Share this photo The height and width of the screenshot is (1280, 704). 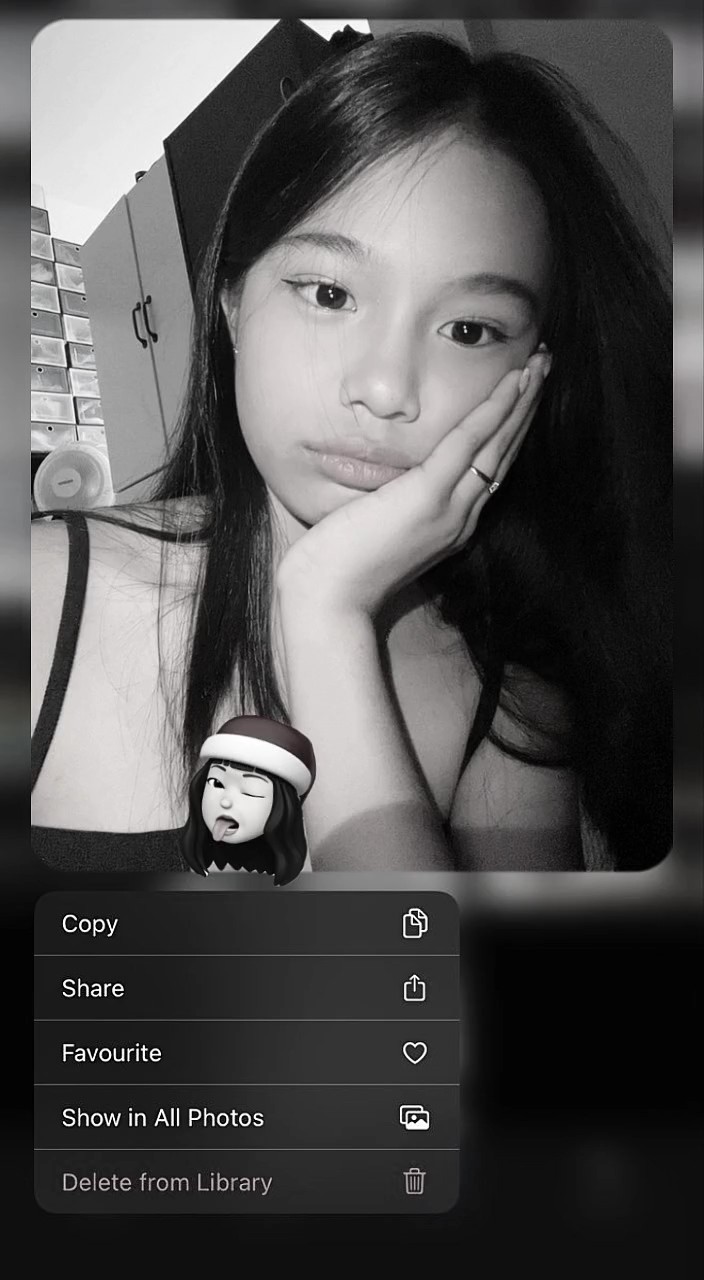246,988
